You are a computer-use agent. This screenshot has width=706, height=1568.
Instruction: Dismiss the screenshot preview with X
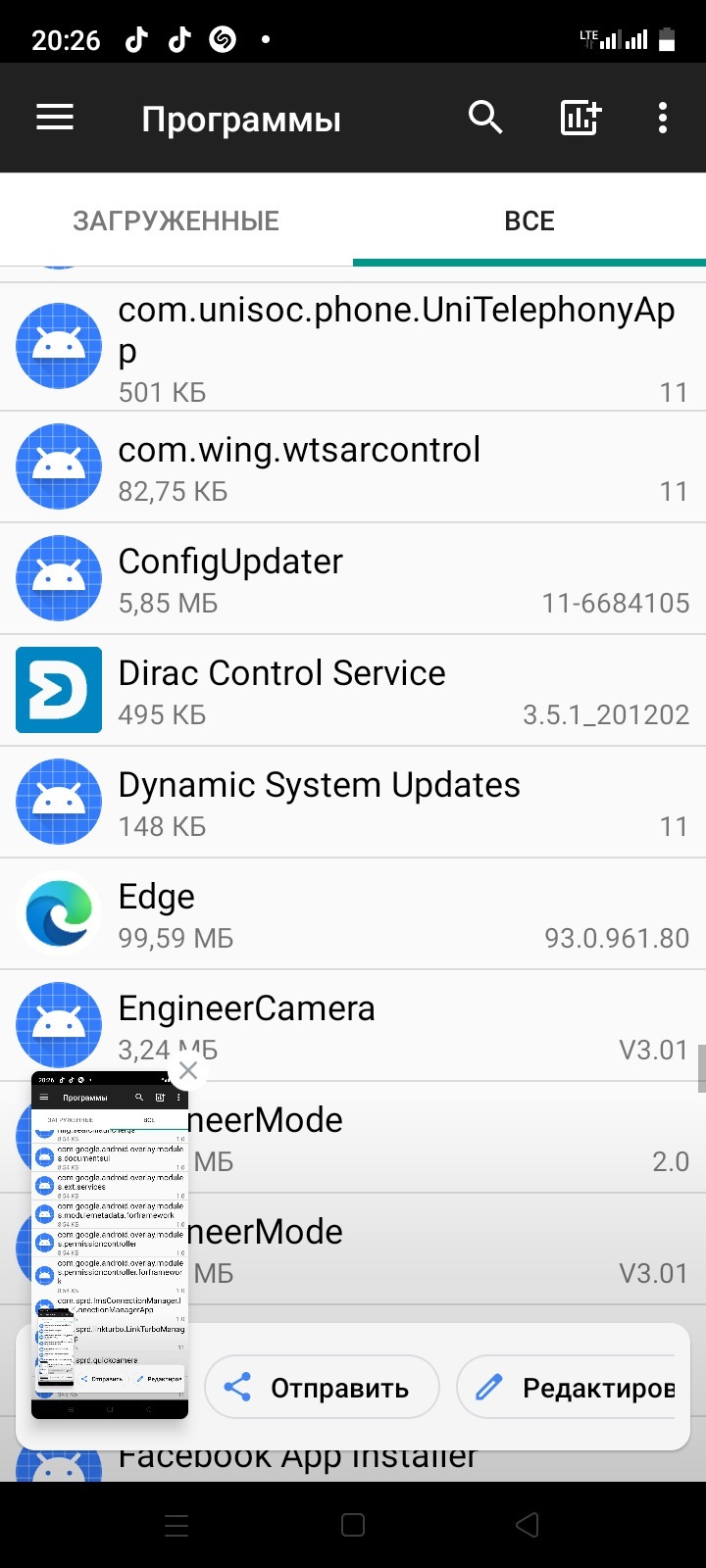[x=188, y=1071]
